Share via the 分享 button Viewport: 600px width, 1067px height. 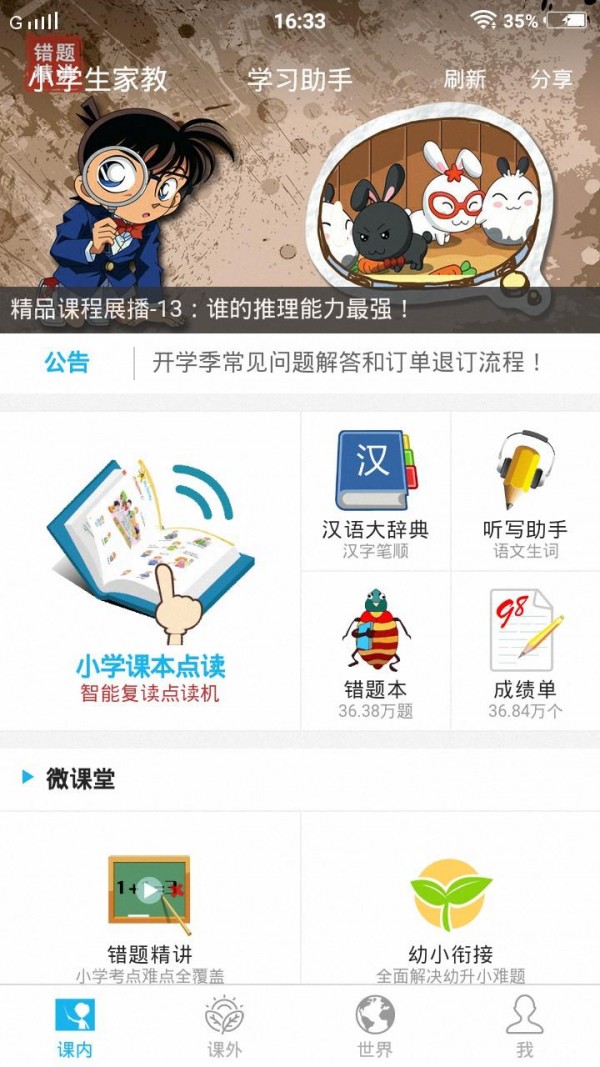(x=551, y=79)
